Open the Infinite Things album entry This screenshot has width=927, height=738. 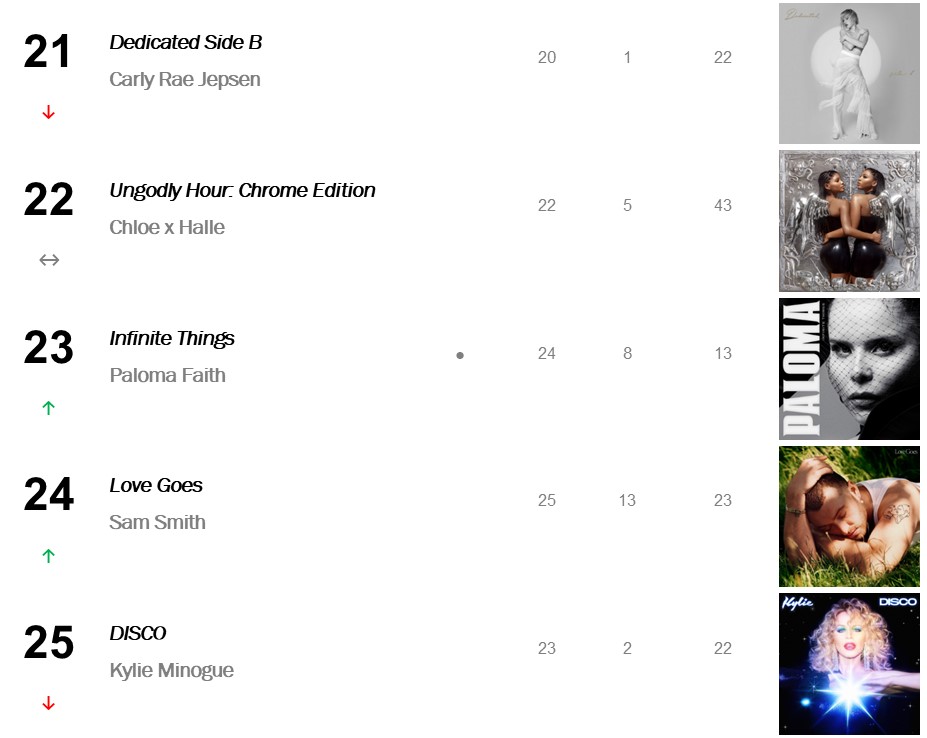click(172, 338)
